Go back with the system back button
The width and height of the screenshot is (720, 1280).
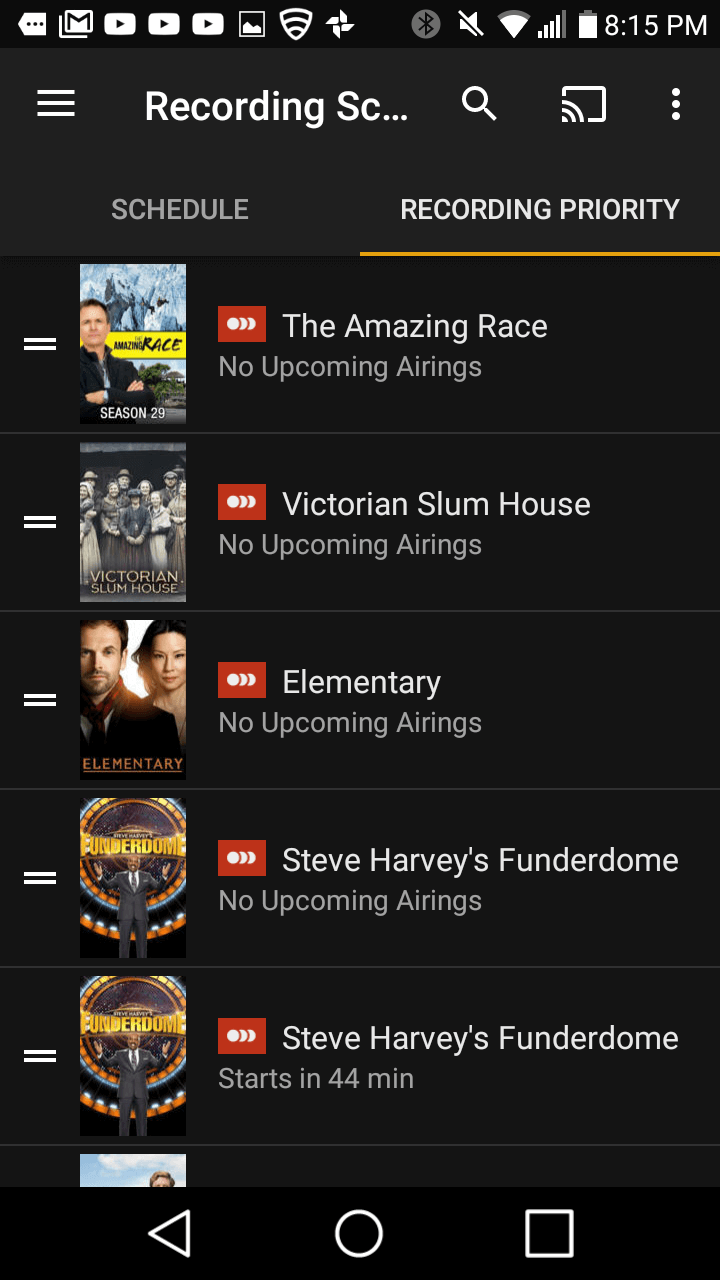click(x=170, y=1233)
